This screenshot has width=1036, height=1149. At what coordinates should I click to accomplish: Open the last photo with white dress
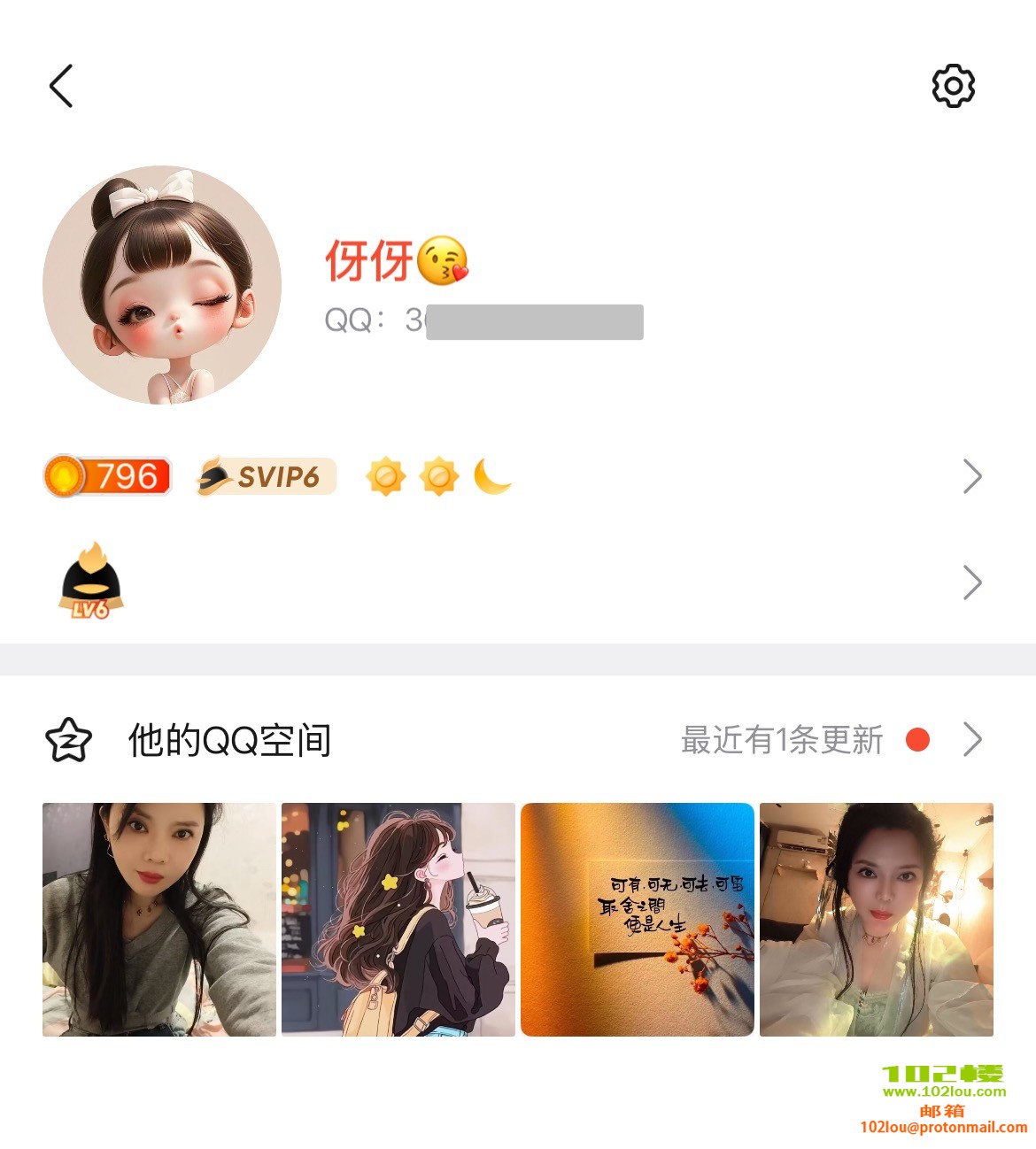tap(877, 919)
